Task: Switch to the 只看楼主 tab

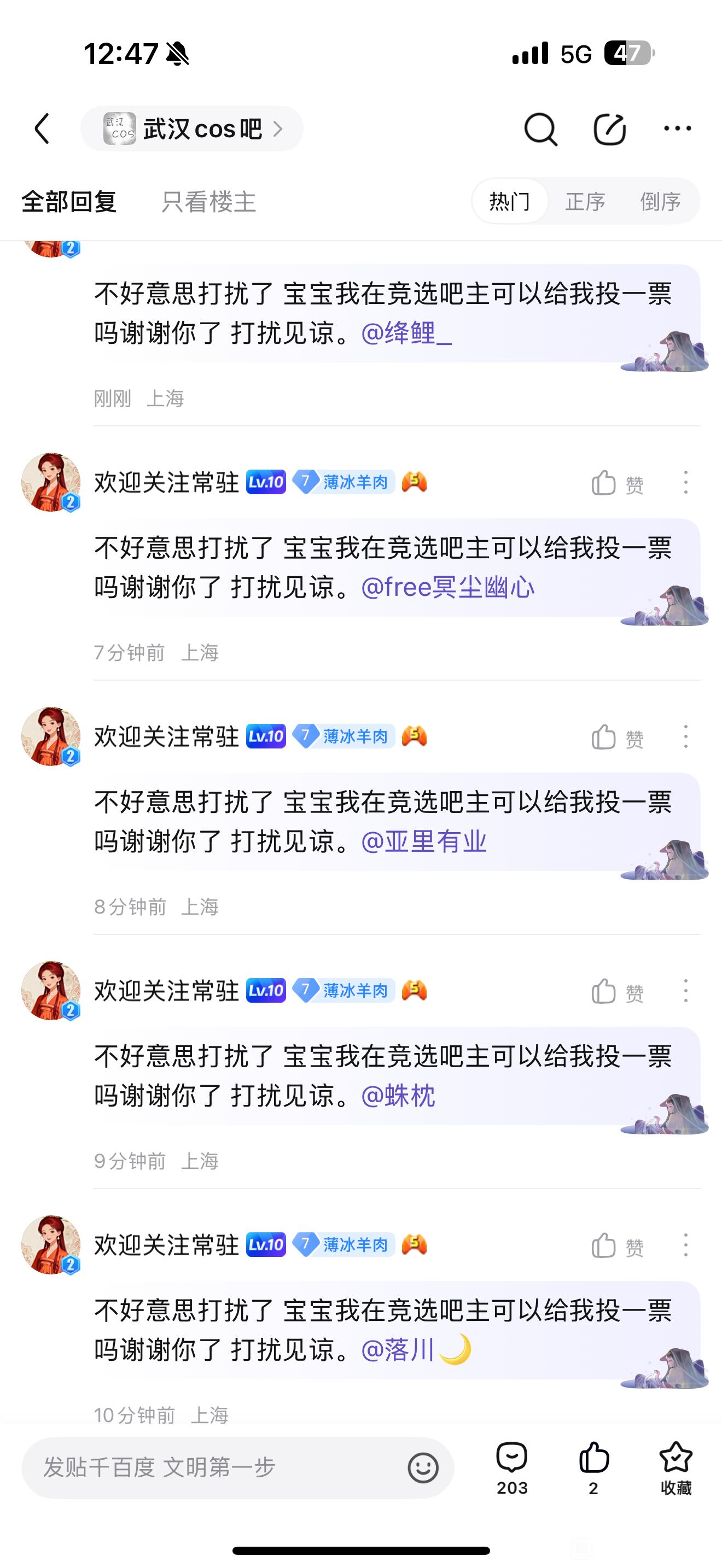Action: 208,202
